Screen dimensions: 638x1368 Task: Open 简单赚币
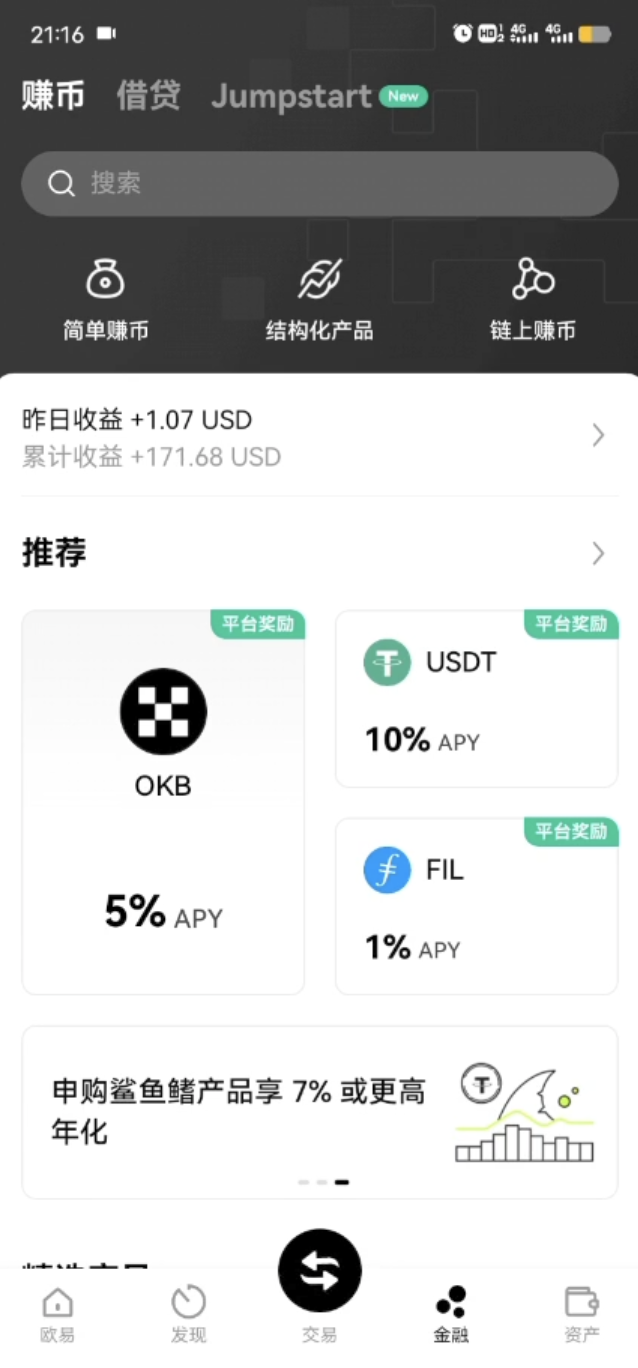[x=105, y=299]
